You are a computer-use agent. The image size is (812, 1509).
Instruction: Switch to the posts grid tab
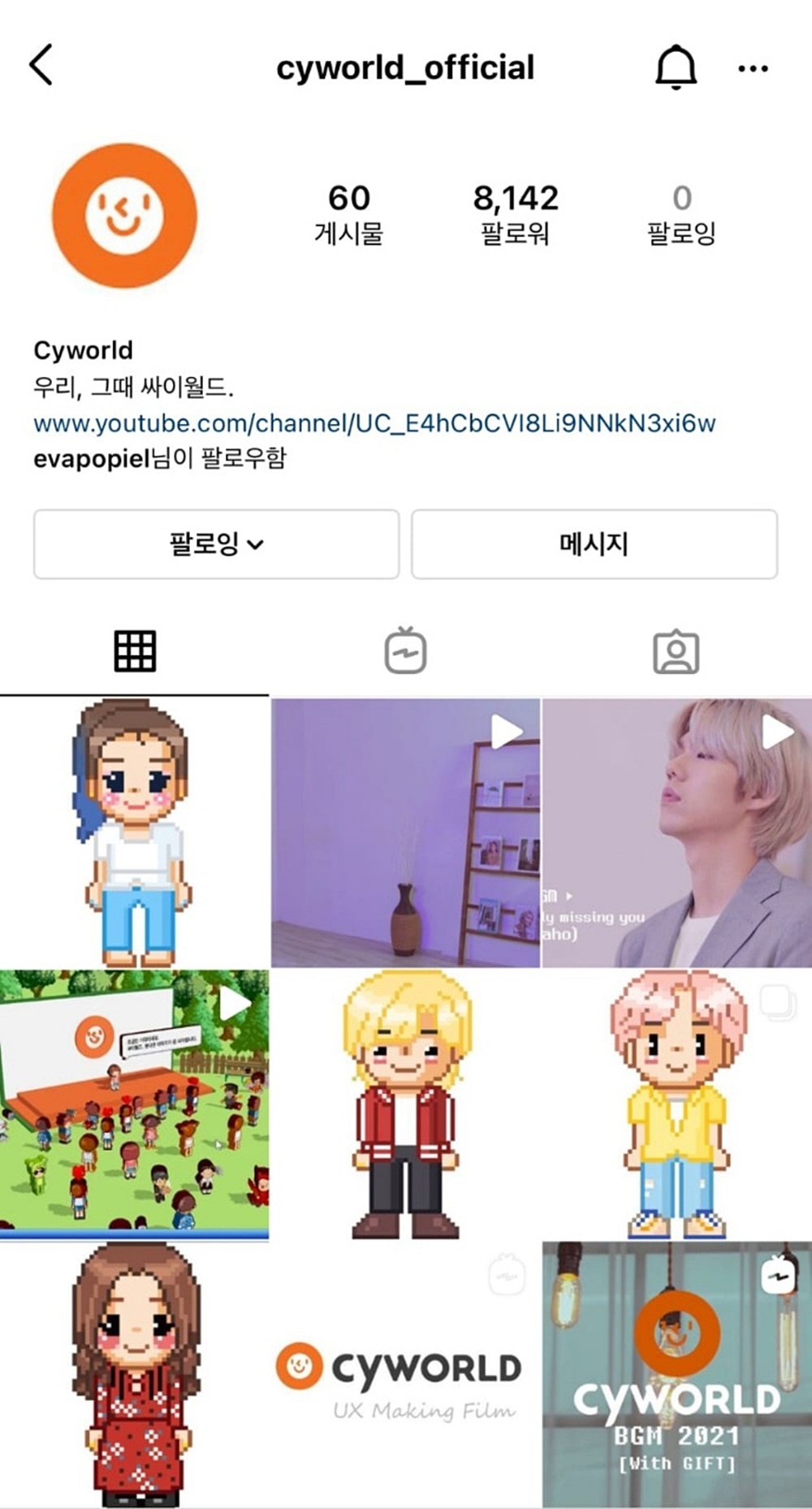pyautogui.click(x=135, y=651)
